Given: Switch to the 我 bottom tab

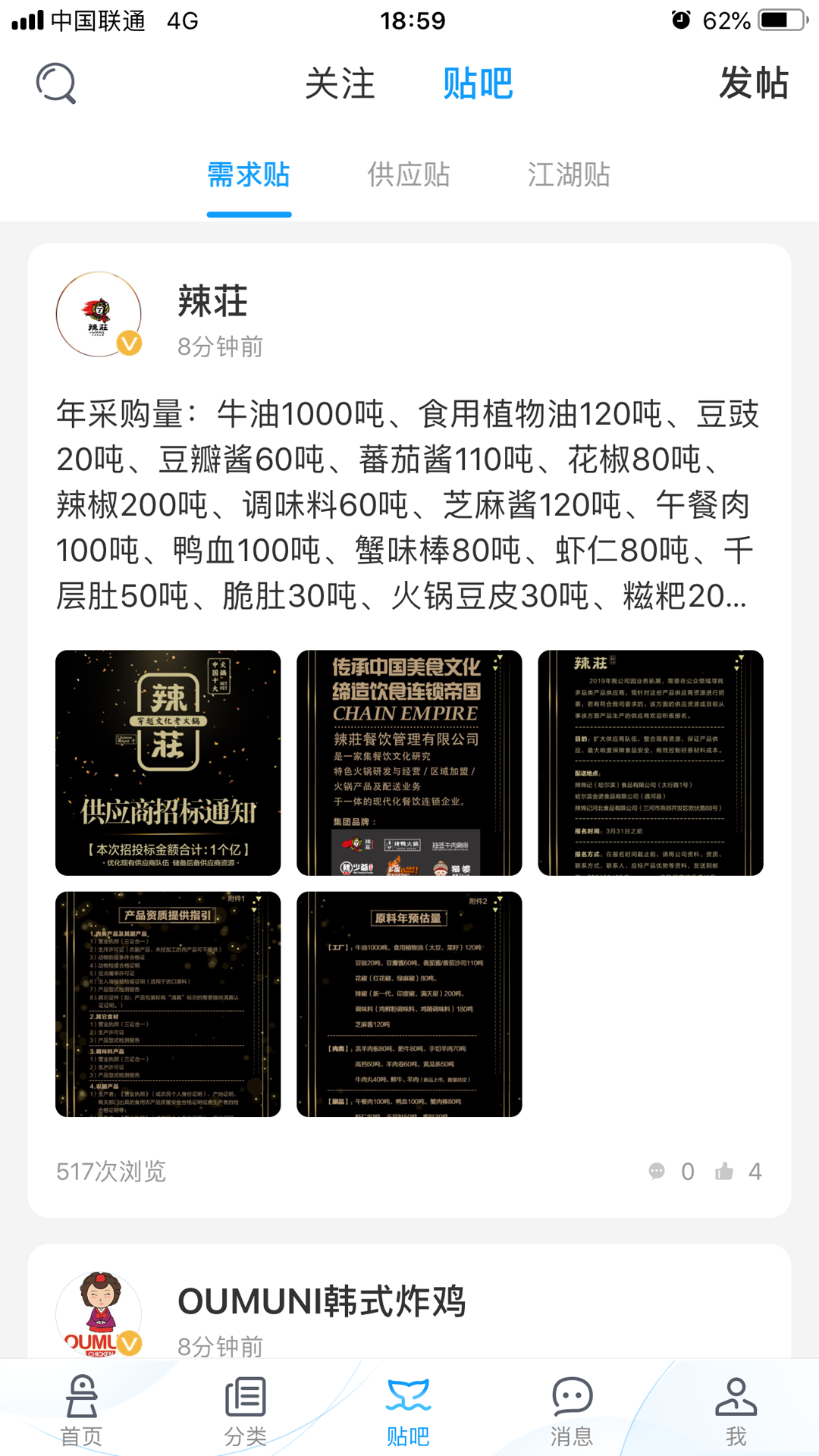Looking at the screenshot, I should point(736,1410).
